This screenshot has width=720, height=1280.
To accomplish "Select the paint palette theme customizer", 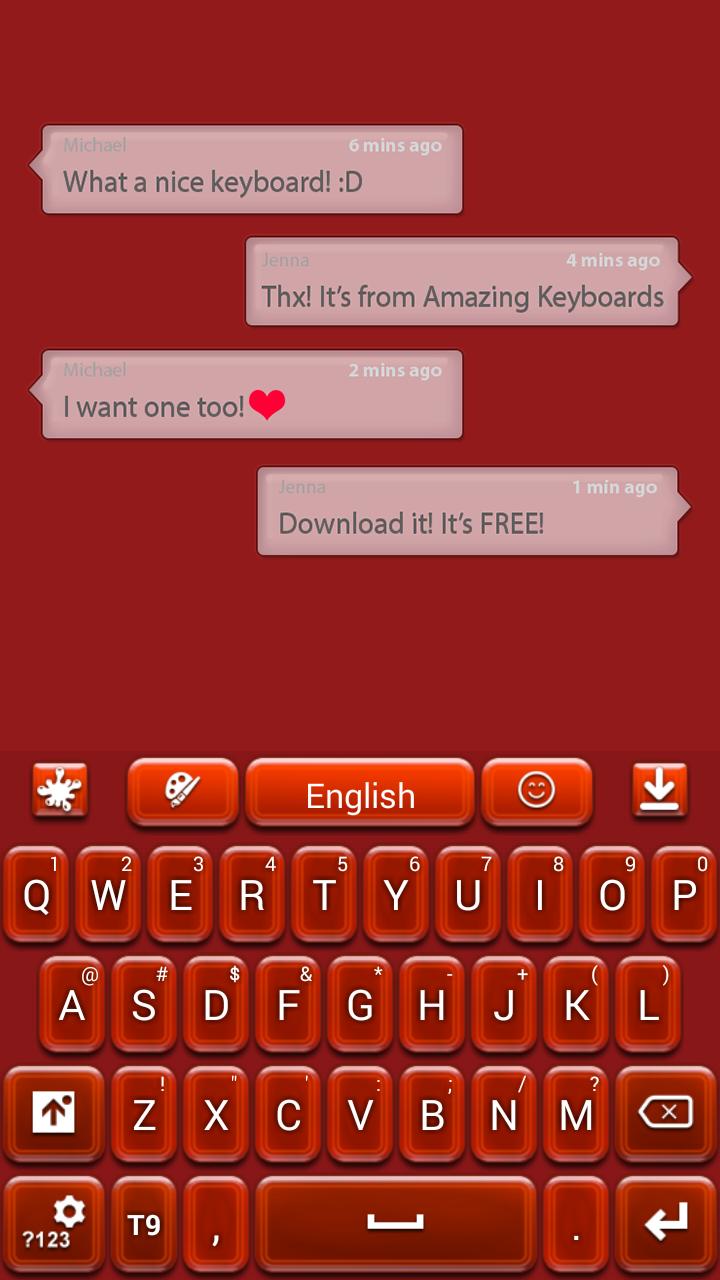I will 182,793.
